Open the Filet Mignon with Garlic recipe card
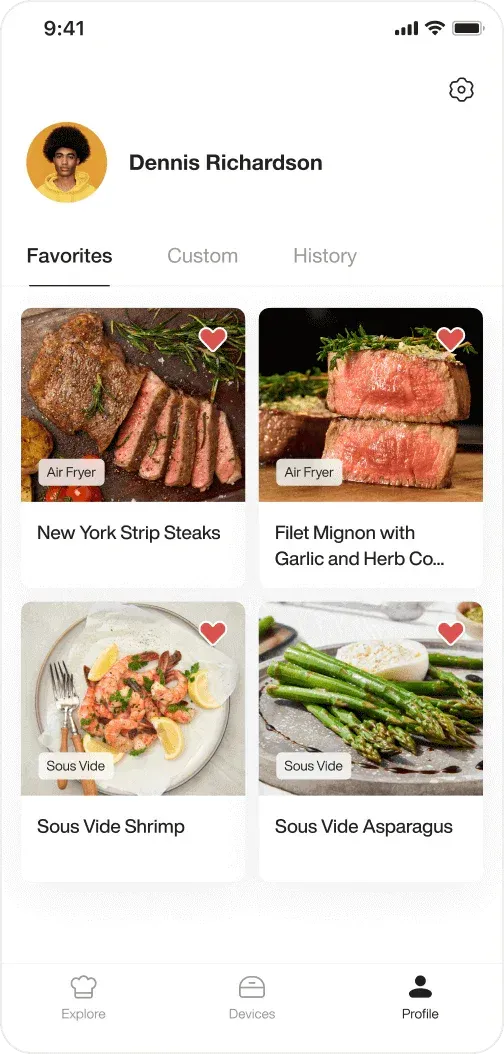Viewport: 504px width, 1054px height. coord(371,448)
